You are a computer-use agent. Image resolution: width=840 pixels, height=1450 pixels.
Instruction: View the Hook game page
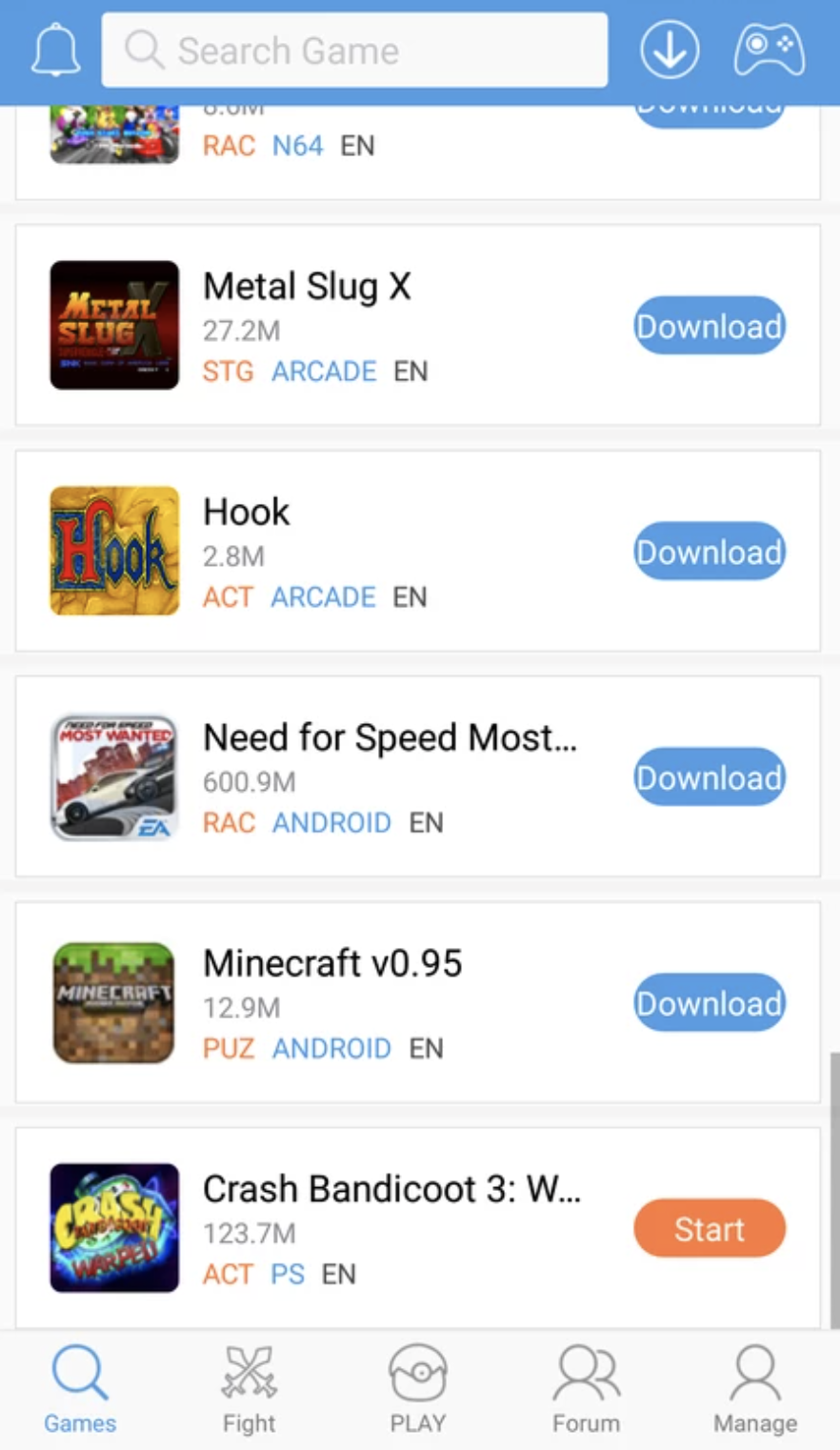pos(246,513)
